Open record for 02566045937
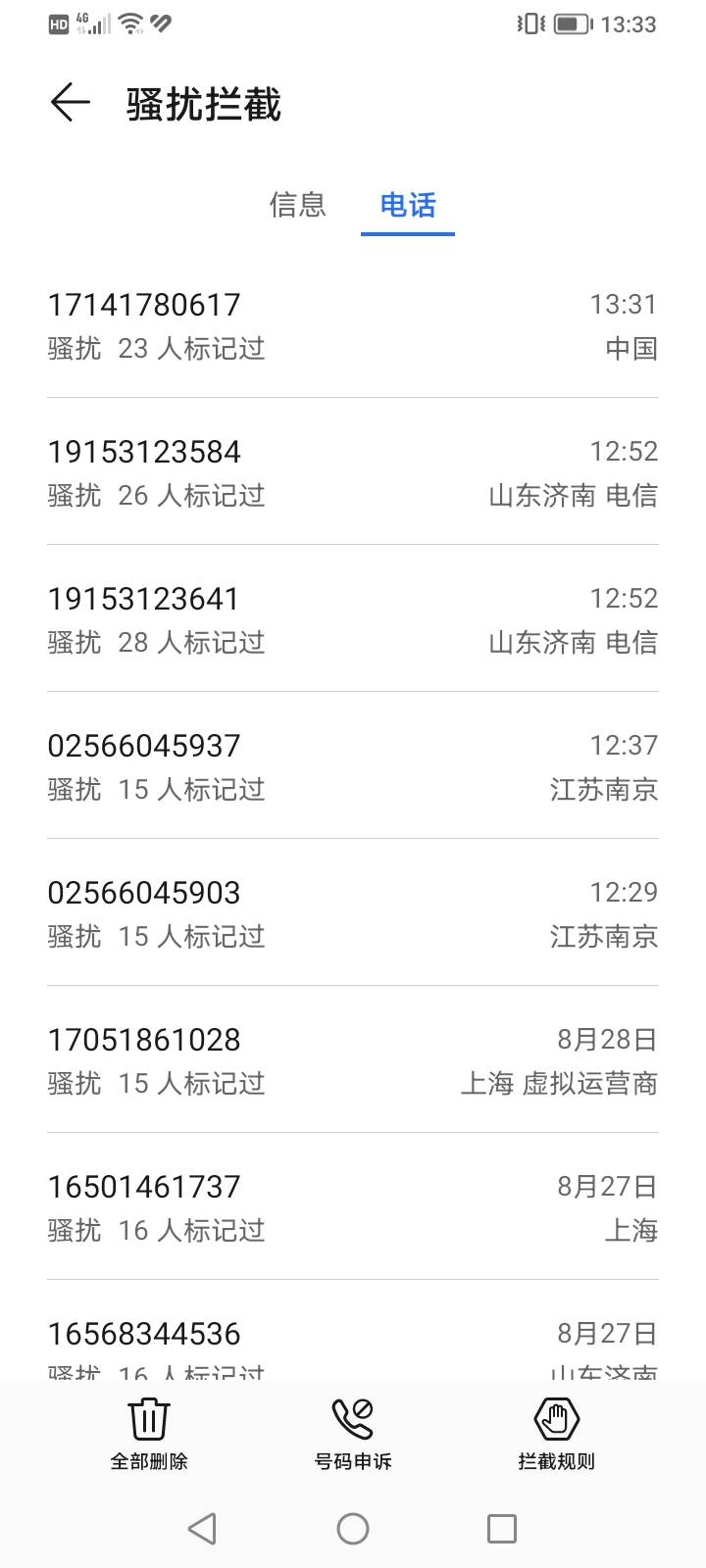The image size is (706, 1568). tap(353, 765)
